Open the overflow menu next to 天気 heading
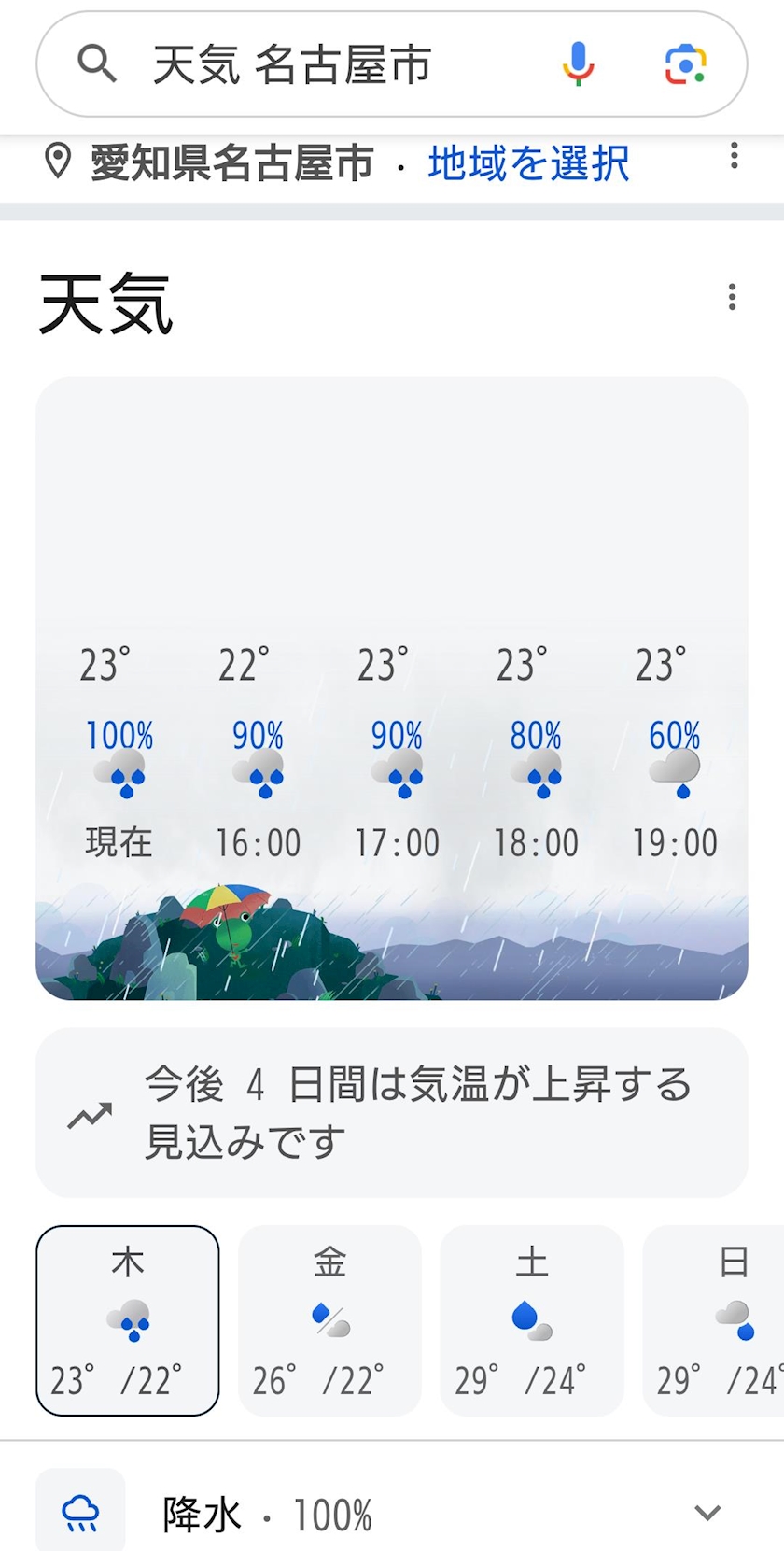 (732, 297)
